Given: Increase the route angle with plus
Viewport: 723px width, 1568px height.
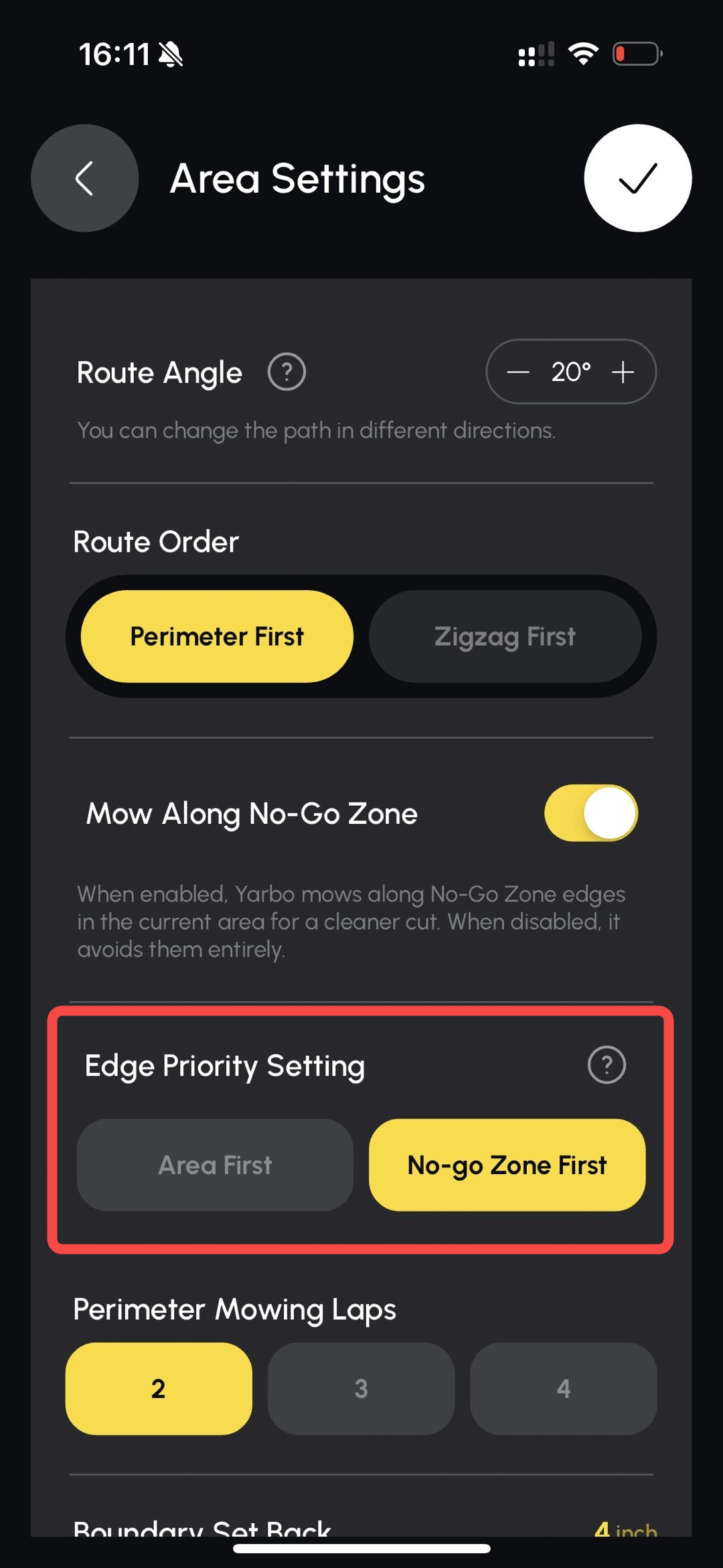Looking at the screenshot, I should click(x=623, y=372).
